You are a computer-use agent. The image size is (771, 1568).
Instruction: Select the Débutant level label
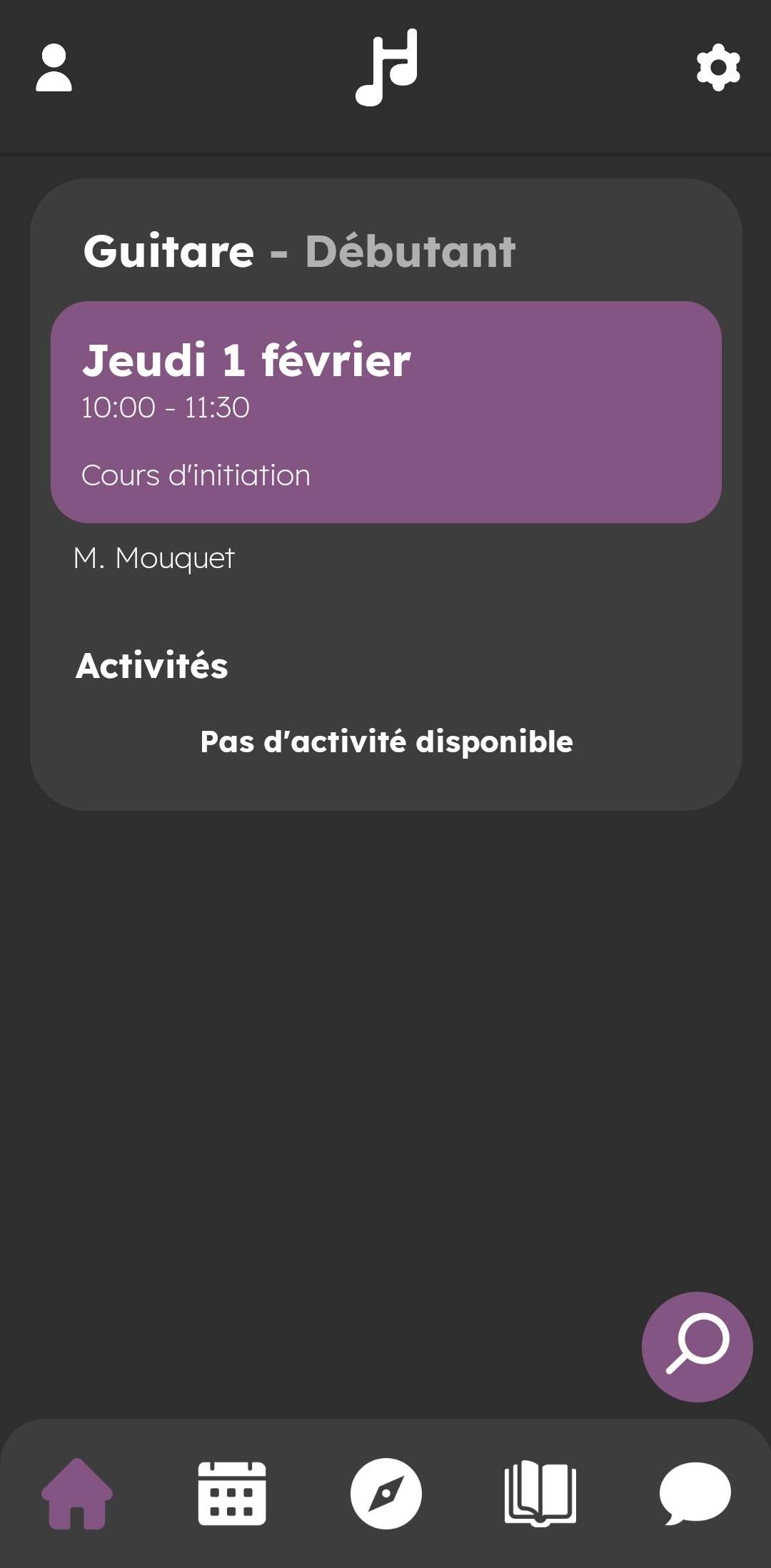[x=410, y=251]
